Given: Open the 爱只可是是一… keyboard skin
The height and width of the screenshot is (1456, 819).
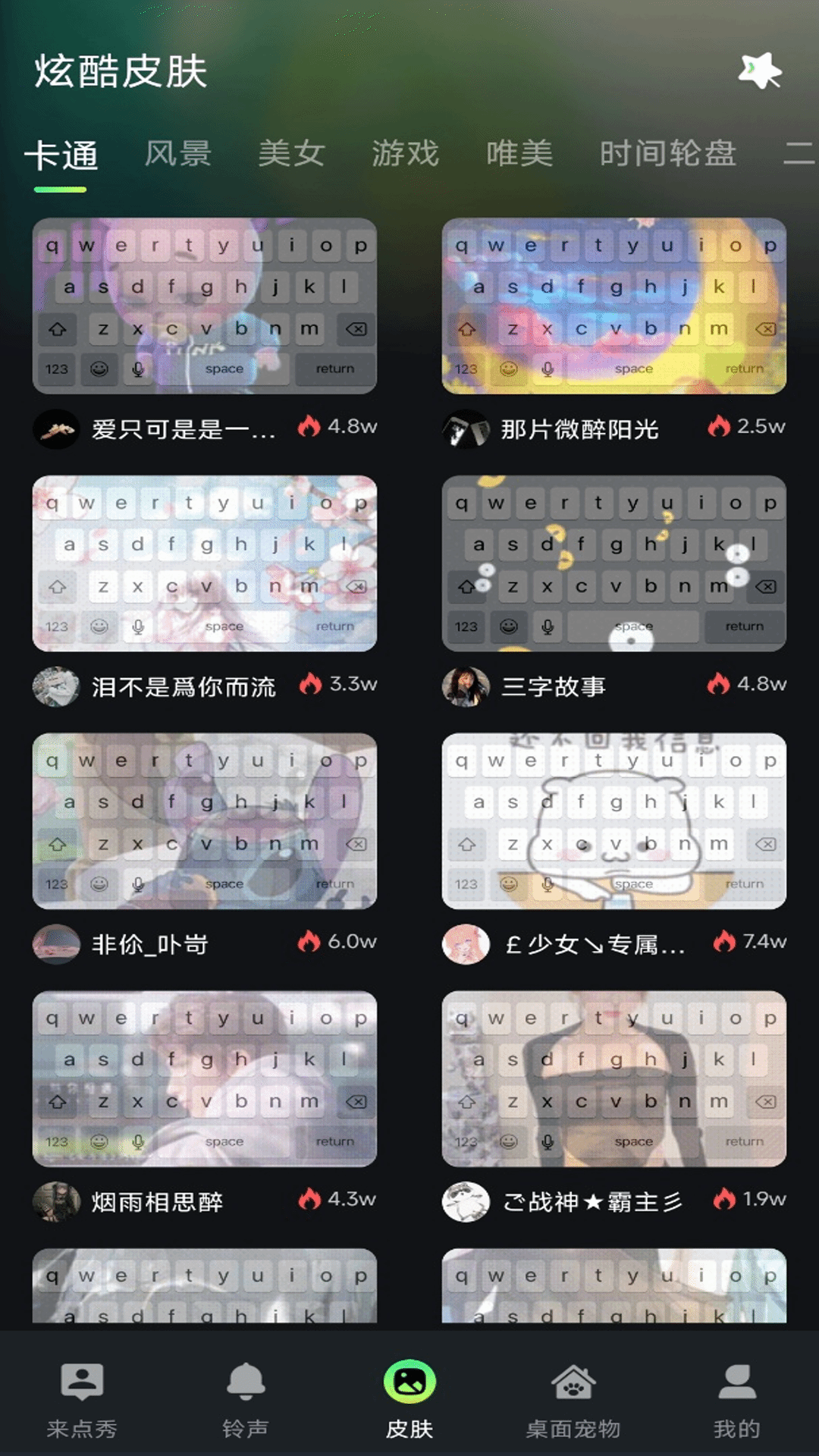Looking at the screenshot, I should [x=205, y=306].
